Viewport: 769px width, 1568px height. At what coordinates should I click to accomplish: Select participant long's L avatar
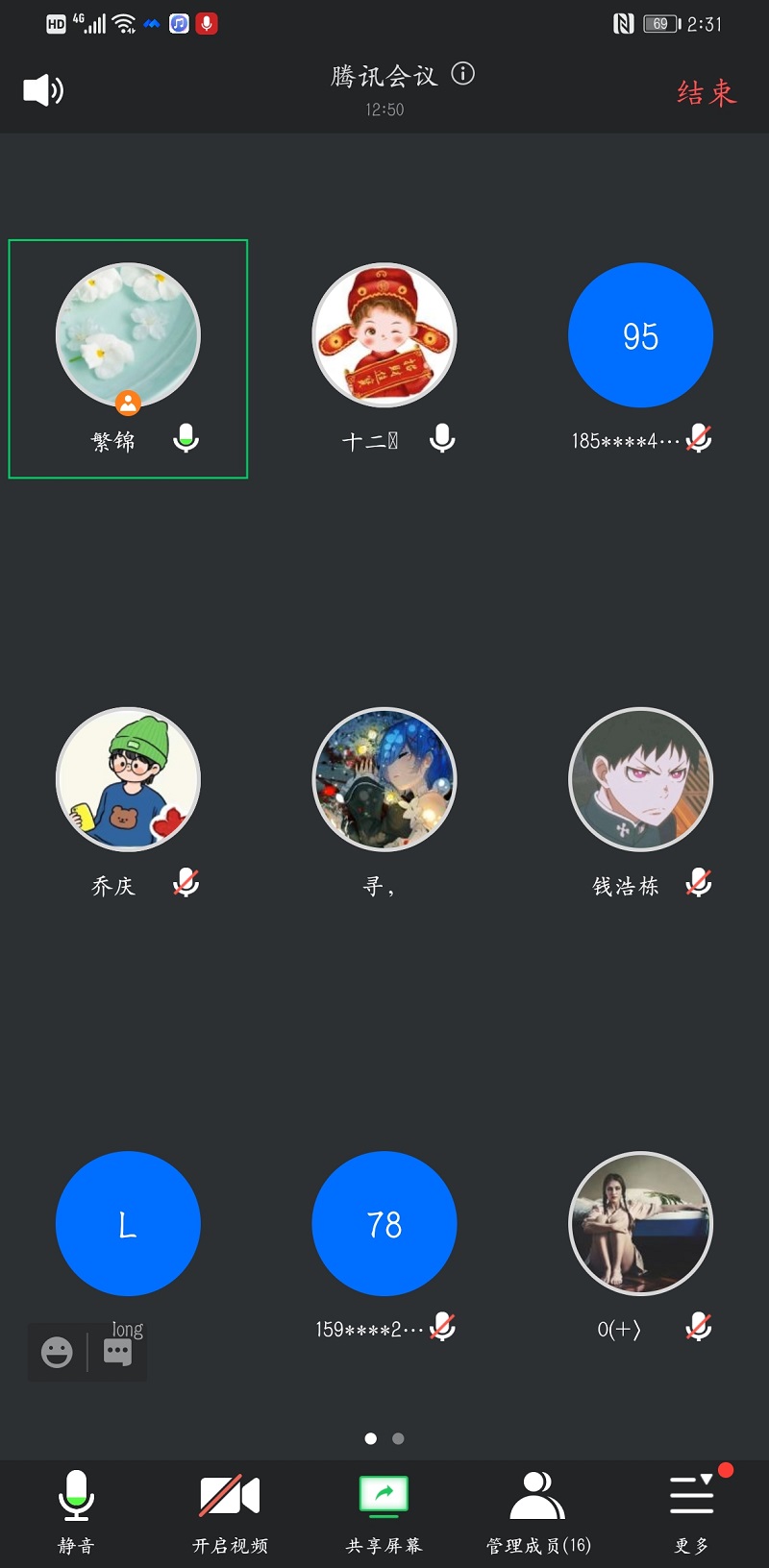pyautogui.click(x=128, y=1223)
